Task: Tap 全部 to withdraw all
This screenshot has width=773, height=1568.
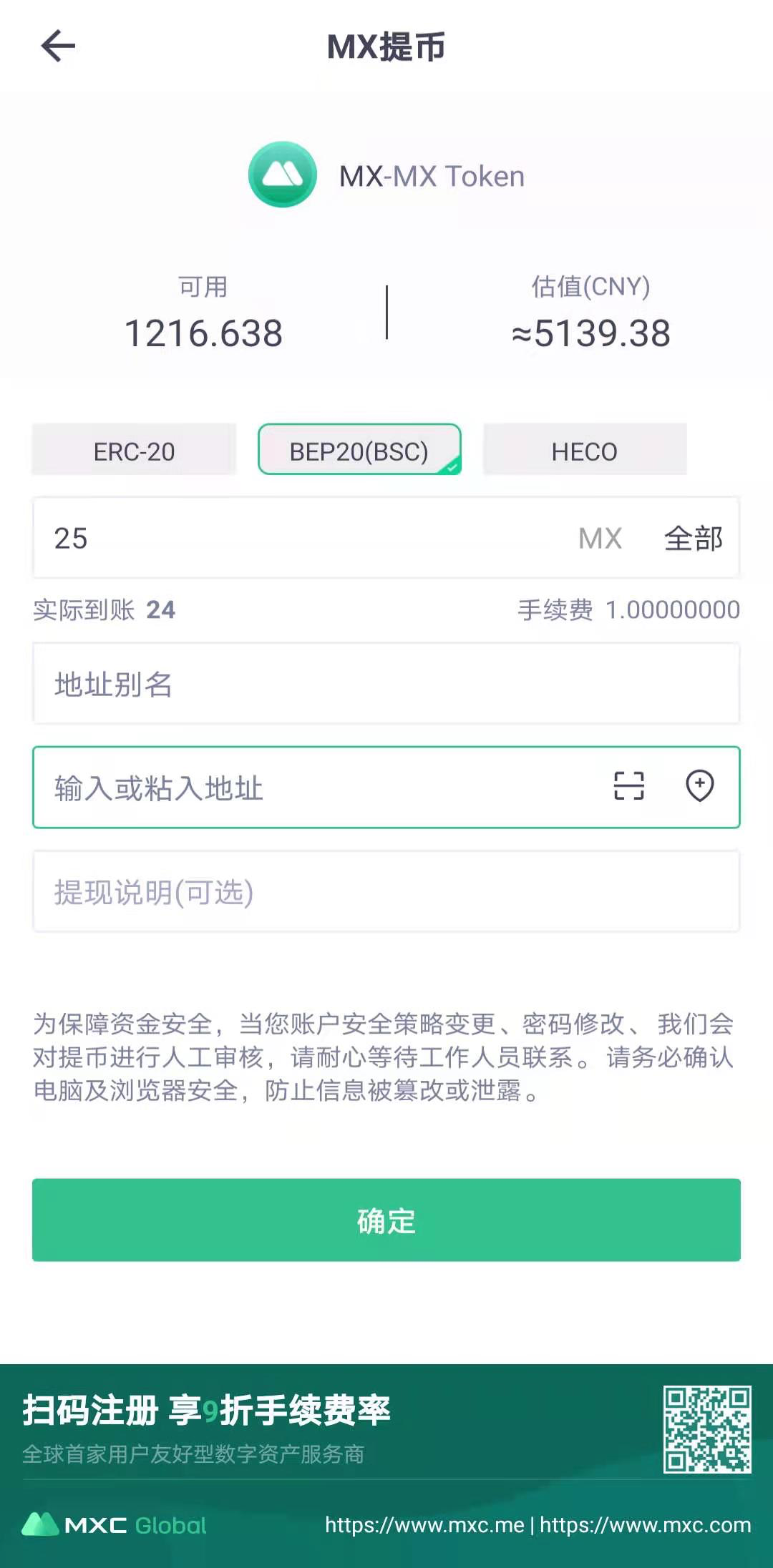Action: [x=693, y=539]
